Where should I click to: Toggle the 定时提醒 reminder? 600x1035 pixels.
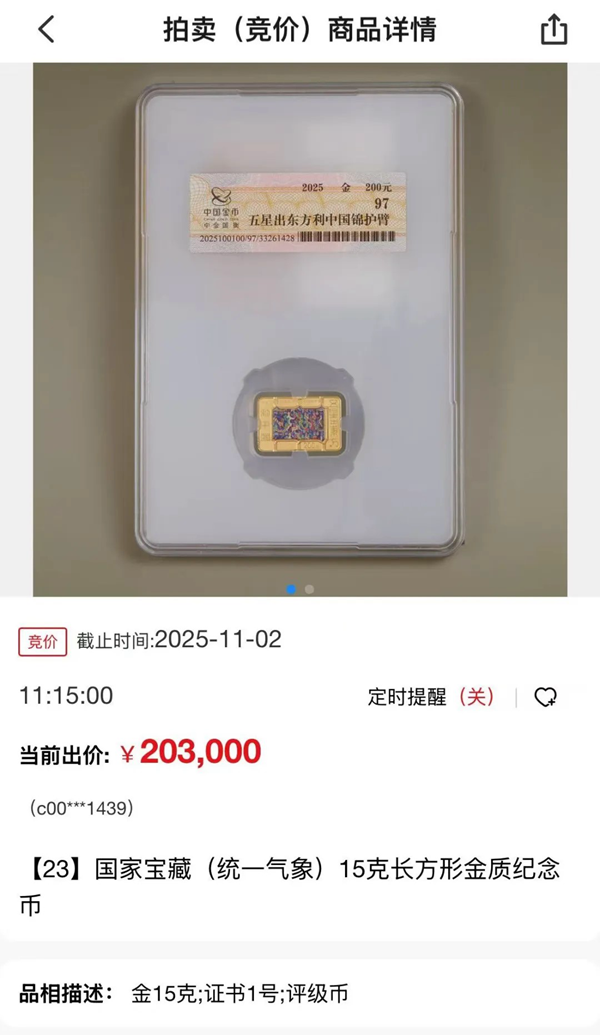tap(431, 697)
